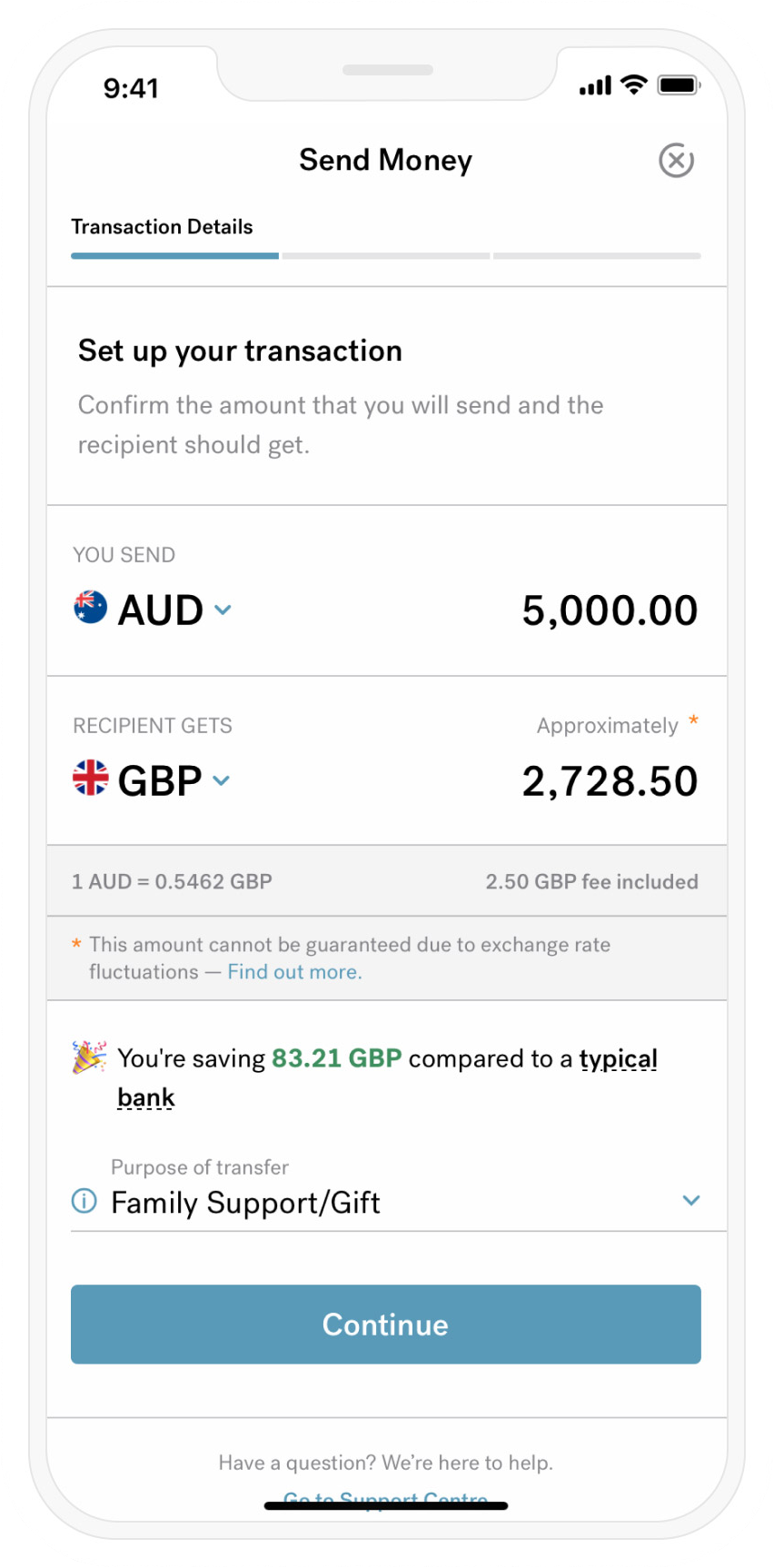
Task: Open the Find out more link
Action: (x=294, y=972)
